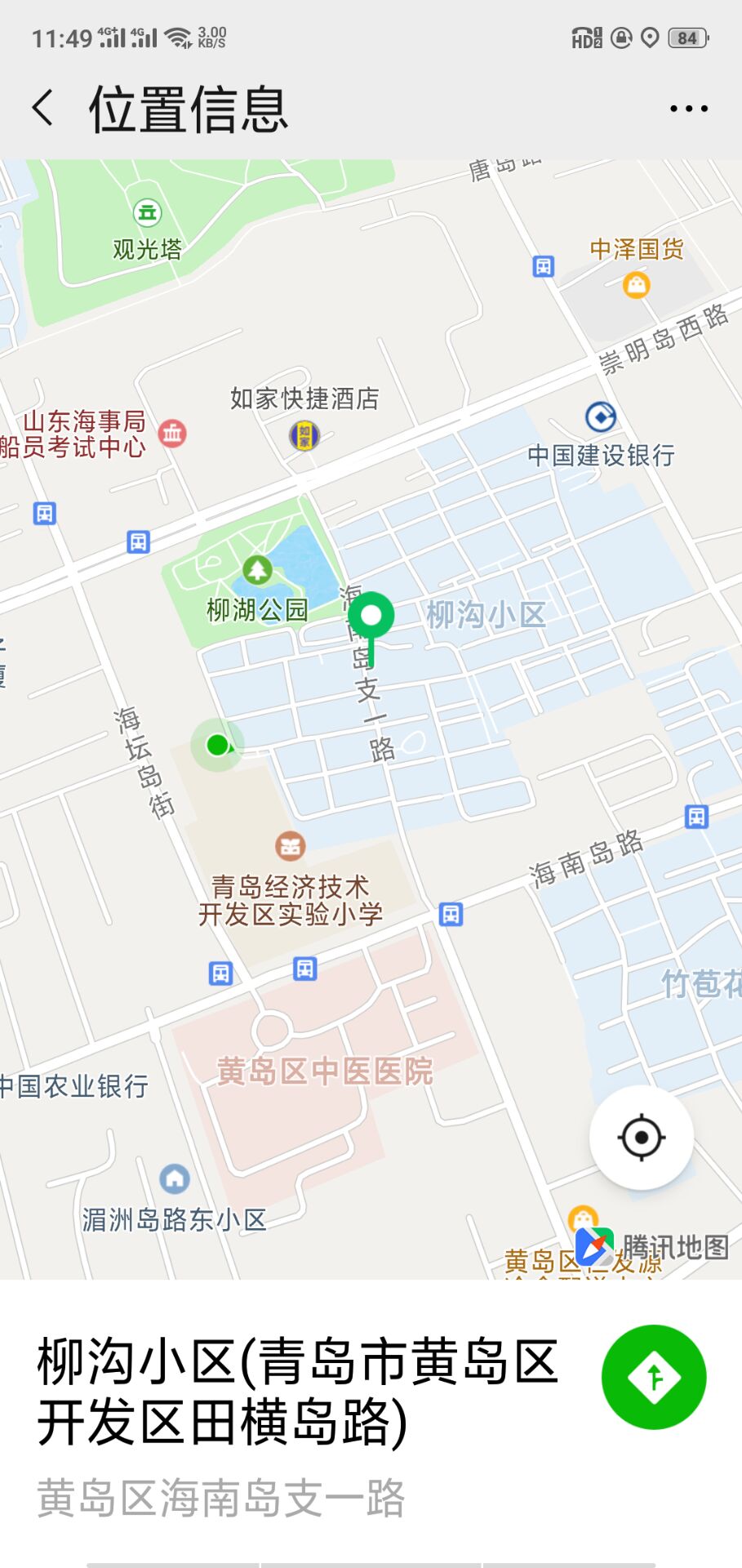Open the 中国建设银行 bank marker

(x=602, y=416)
